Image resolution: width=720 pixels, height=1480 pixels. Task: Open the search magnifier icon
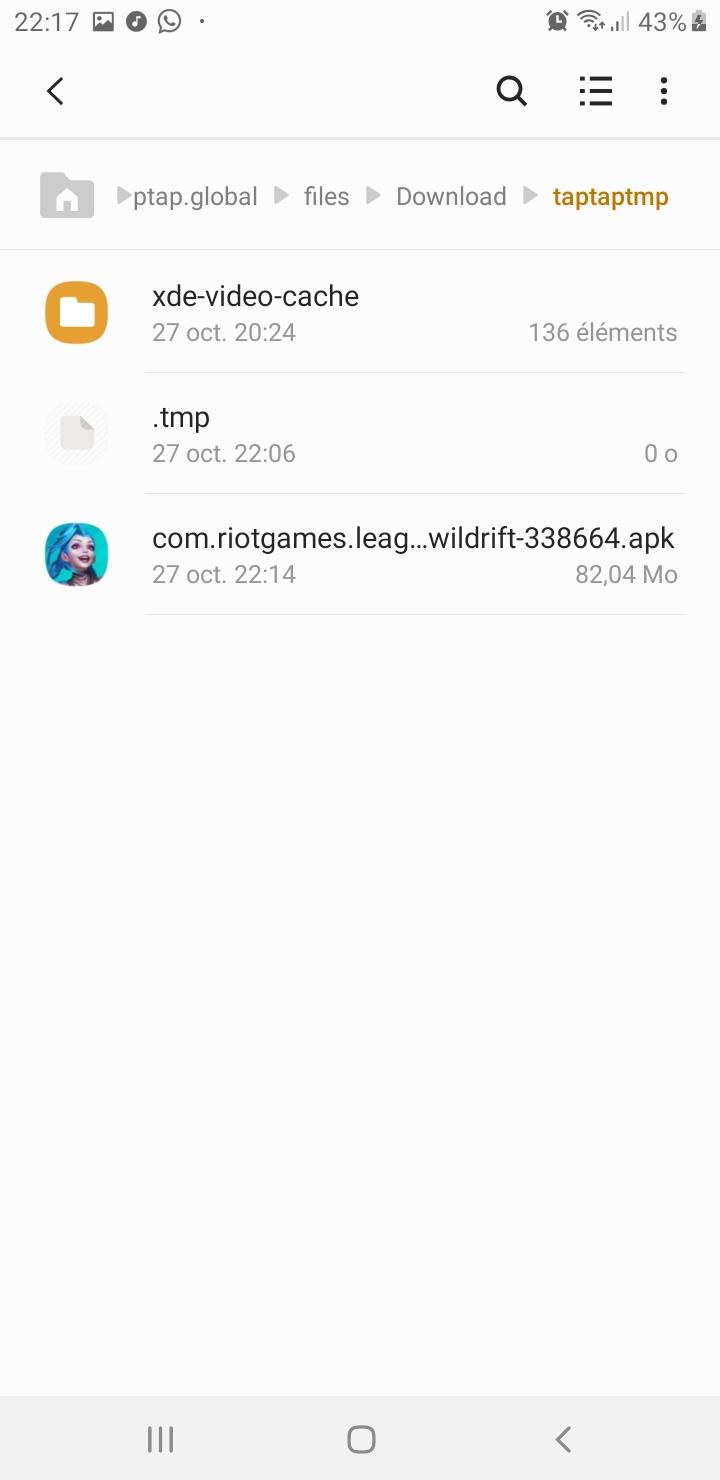tap(511, 92)
